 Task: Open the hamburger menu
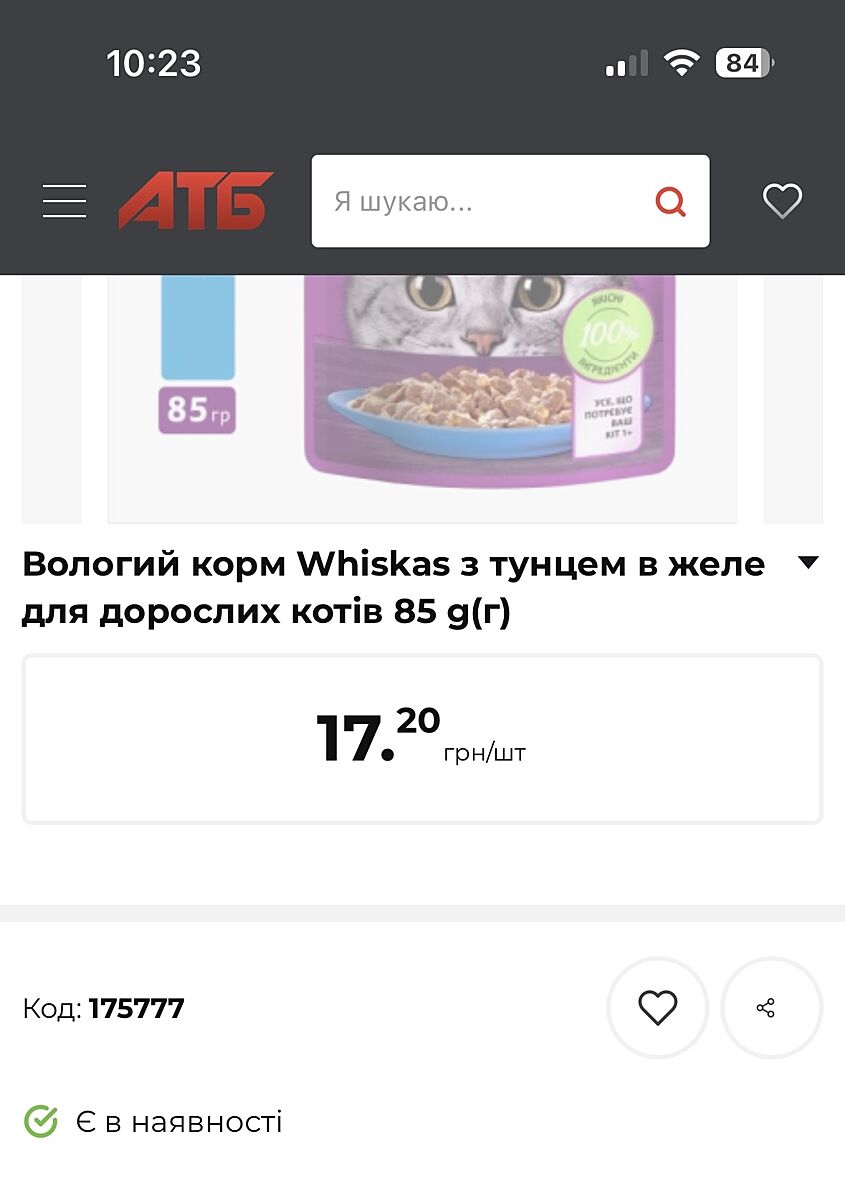(x=65, y=201)
